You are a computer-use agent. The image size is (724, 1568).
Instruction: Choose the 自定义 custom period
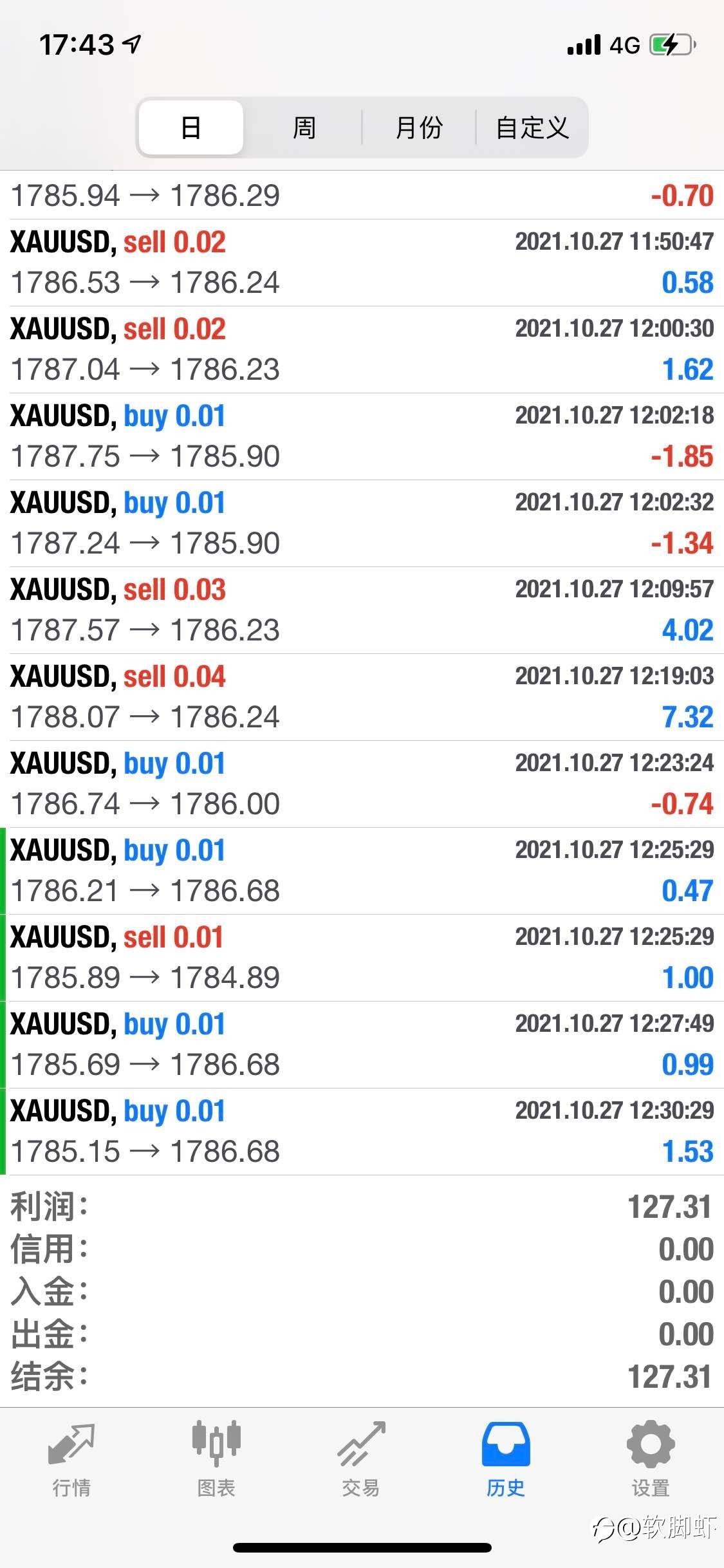pyautogui.click(x=532, y=127)
